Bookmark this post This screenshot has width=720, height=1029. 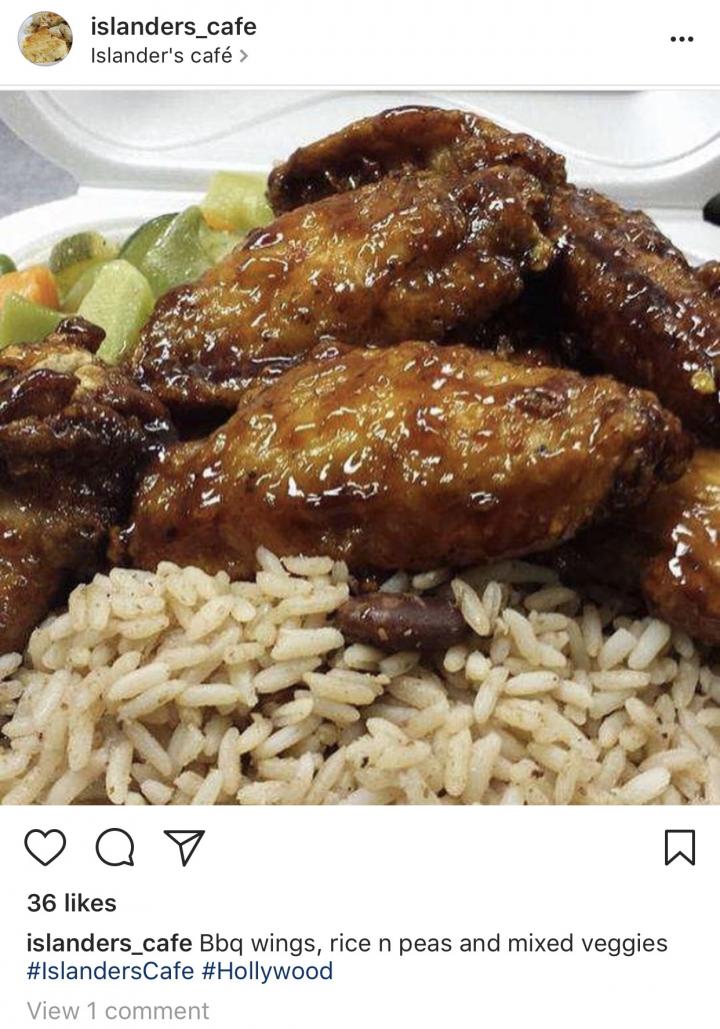click(x=679, y=848)
